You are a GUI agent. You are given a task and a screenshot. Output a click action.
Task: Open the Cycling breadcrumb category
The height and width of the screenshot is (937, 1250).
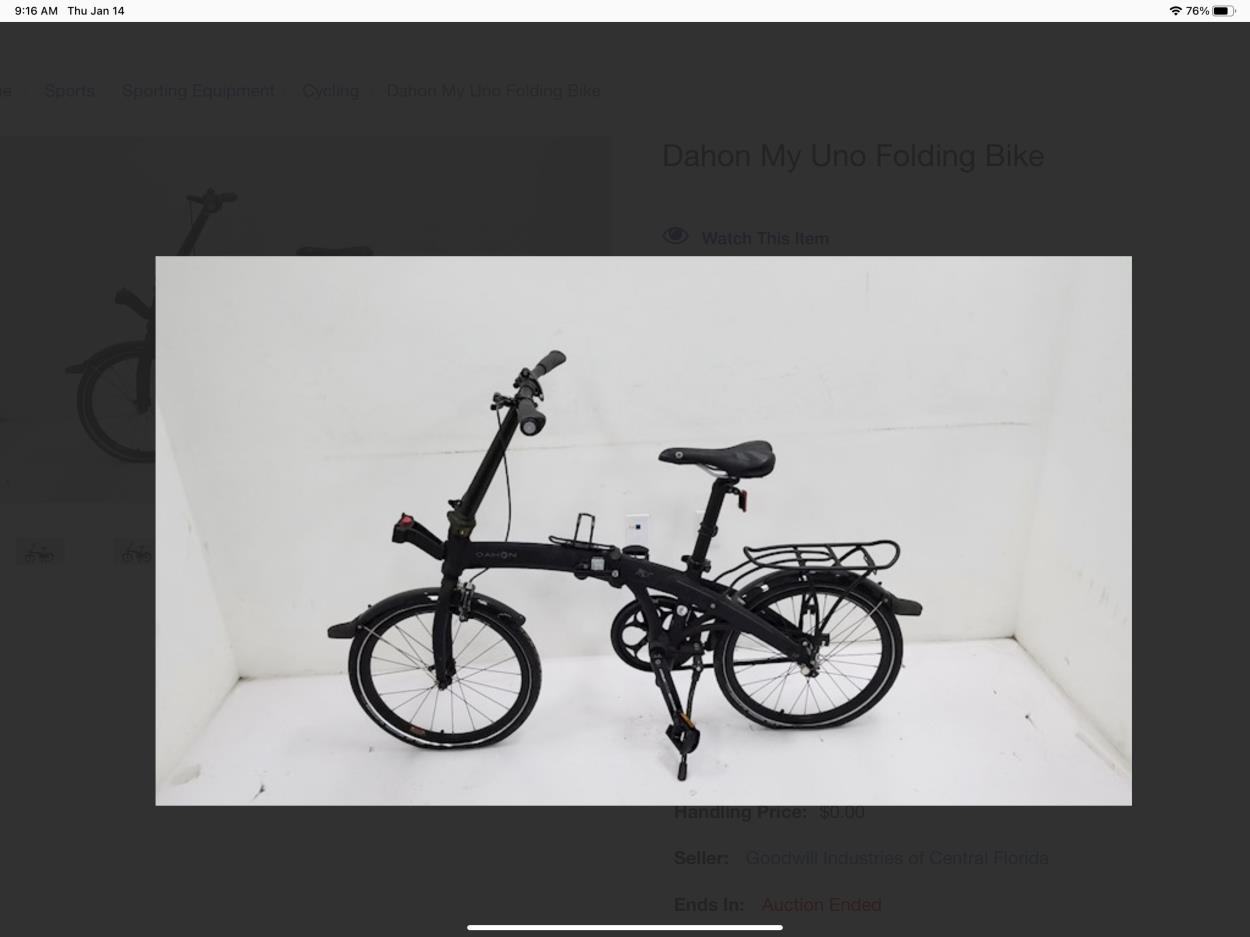tap(330, 91)
